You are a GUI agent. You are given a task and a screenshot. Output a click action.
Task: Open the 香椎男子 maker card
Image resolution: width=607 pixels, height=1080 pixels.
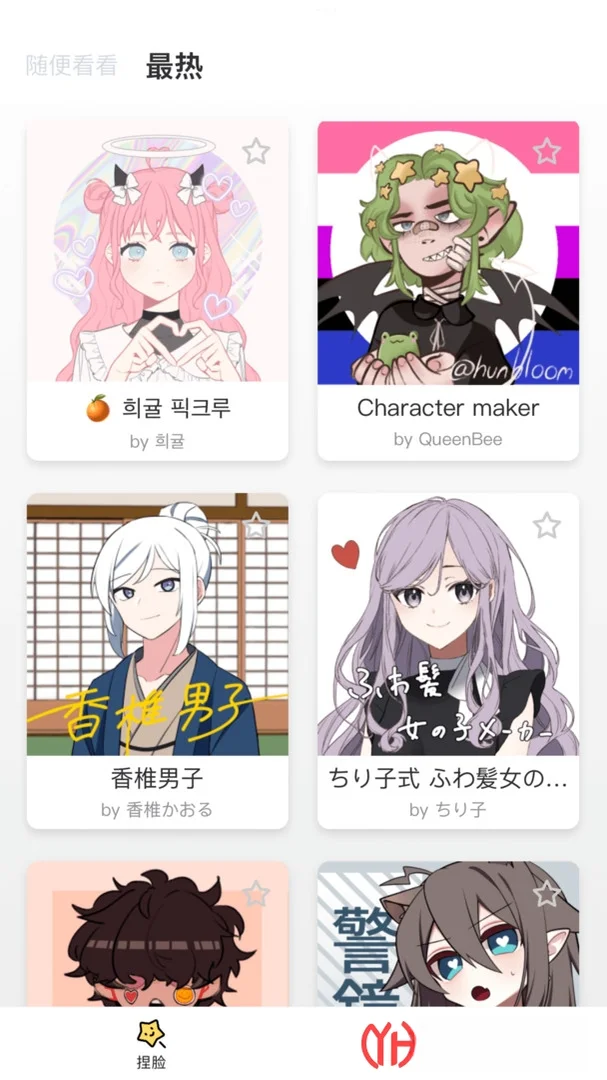click(157, 661)
